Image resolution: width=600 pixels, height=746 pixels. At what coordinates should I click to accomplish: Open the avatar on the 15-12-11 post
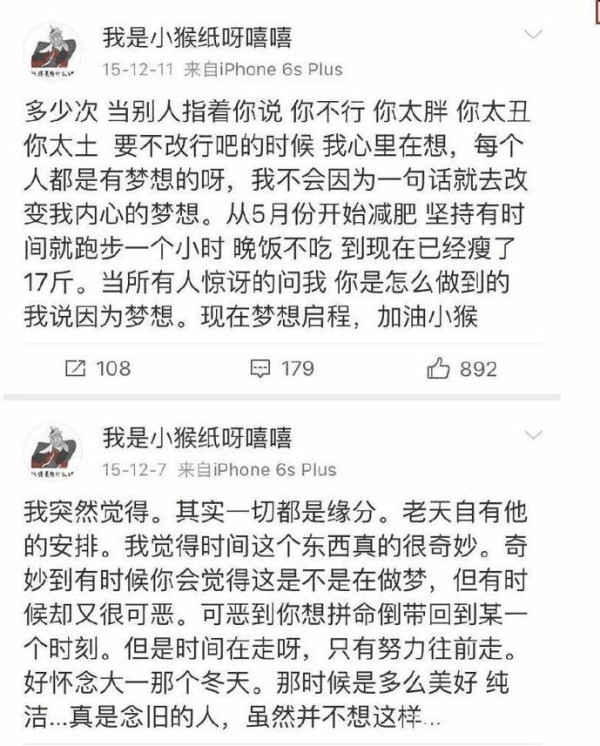(52, 52)
